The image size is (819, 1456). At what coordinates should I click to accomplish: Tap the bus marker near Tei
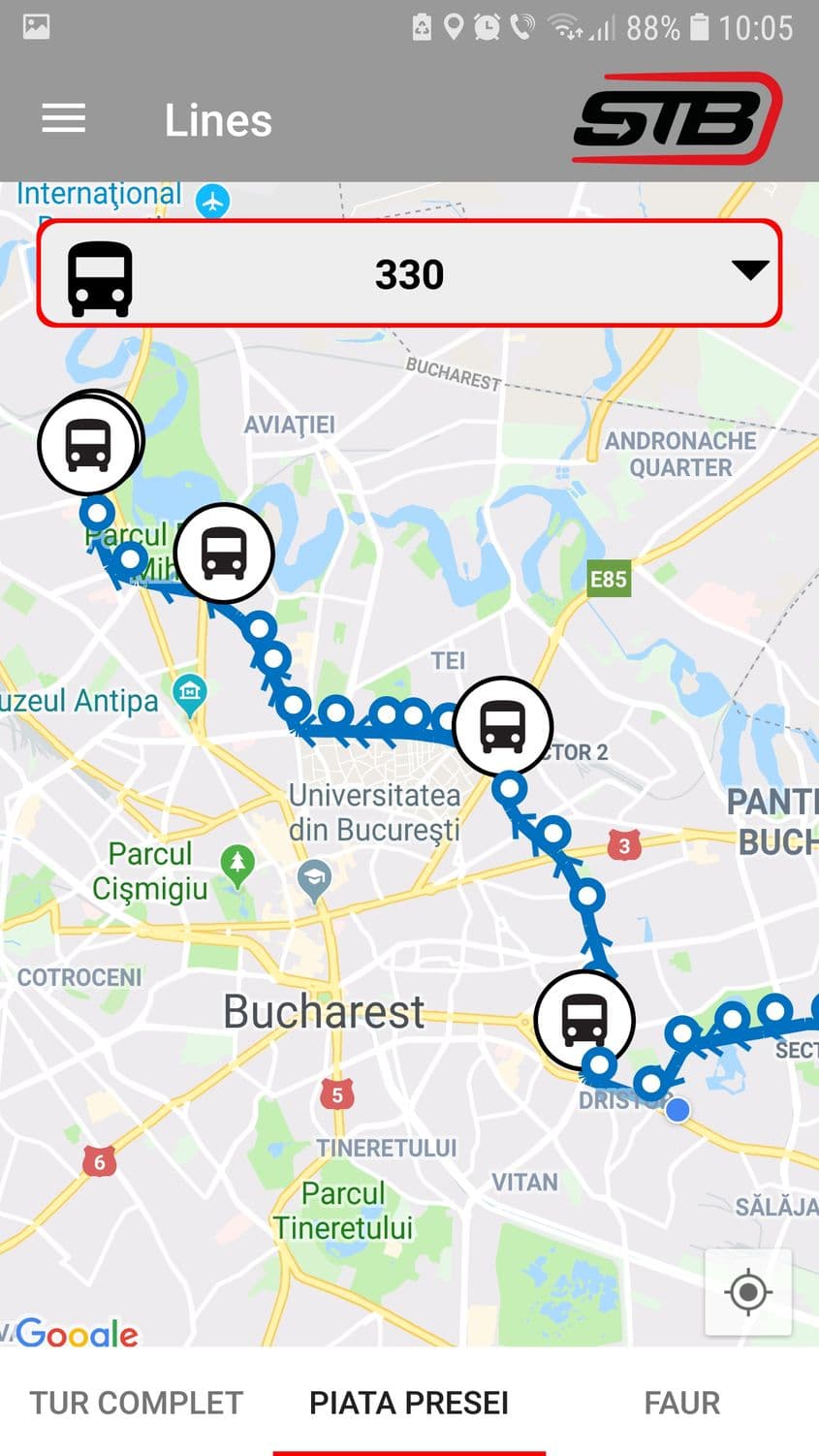[502, 726]
